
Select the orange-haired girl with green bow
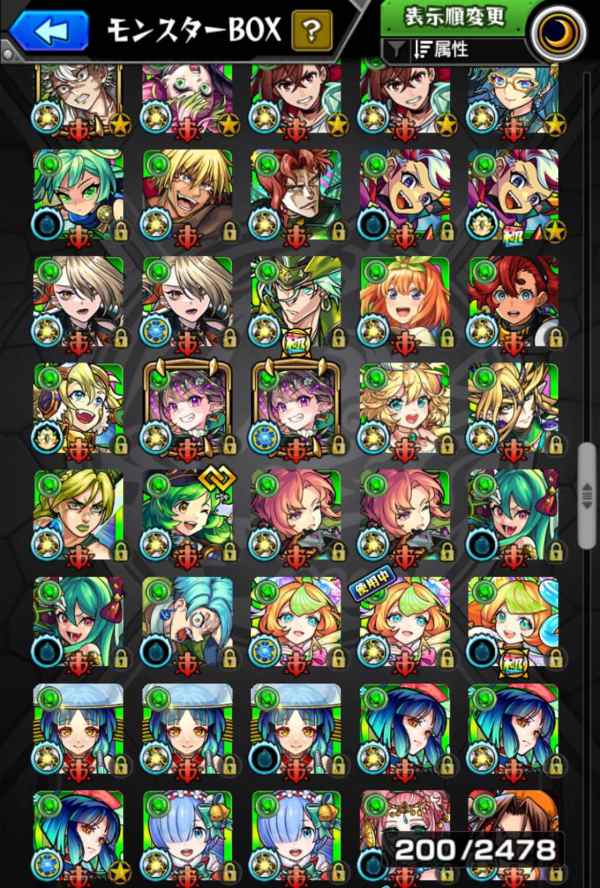pyautogui.click(x=405, y=302)
